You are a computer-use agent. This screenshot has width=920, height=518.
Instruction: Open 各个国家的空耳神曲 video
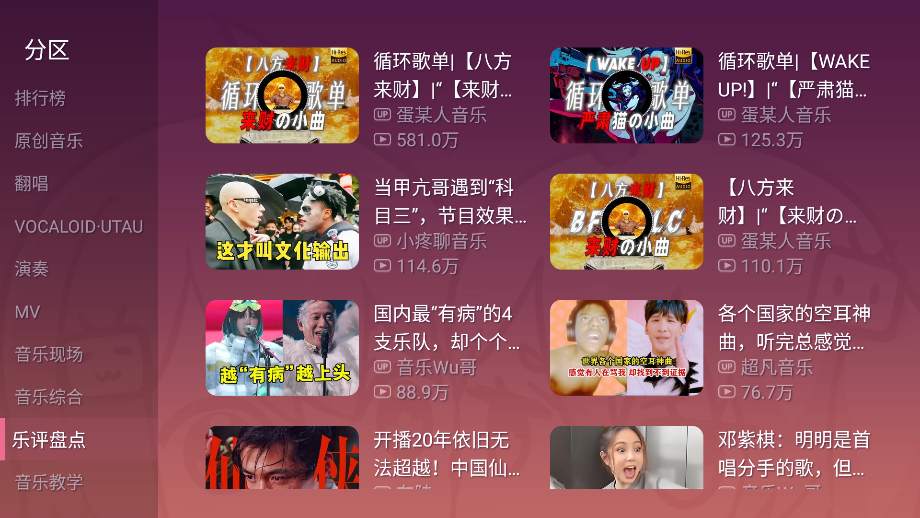[626, 348]
